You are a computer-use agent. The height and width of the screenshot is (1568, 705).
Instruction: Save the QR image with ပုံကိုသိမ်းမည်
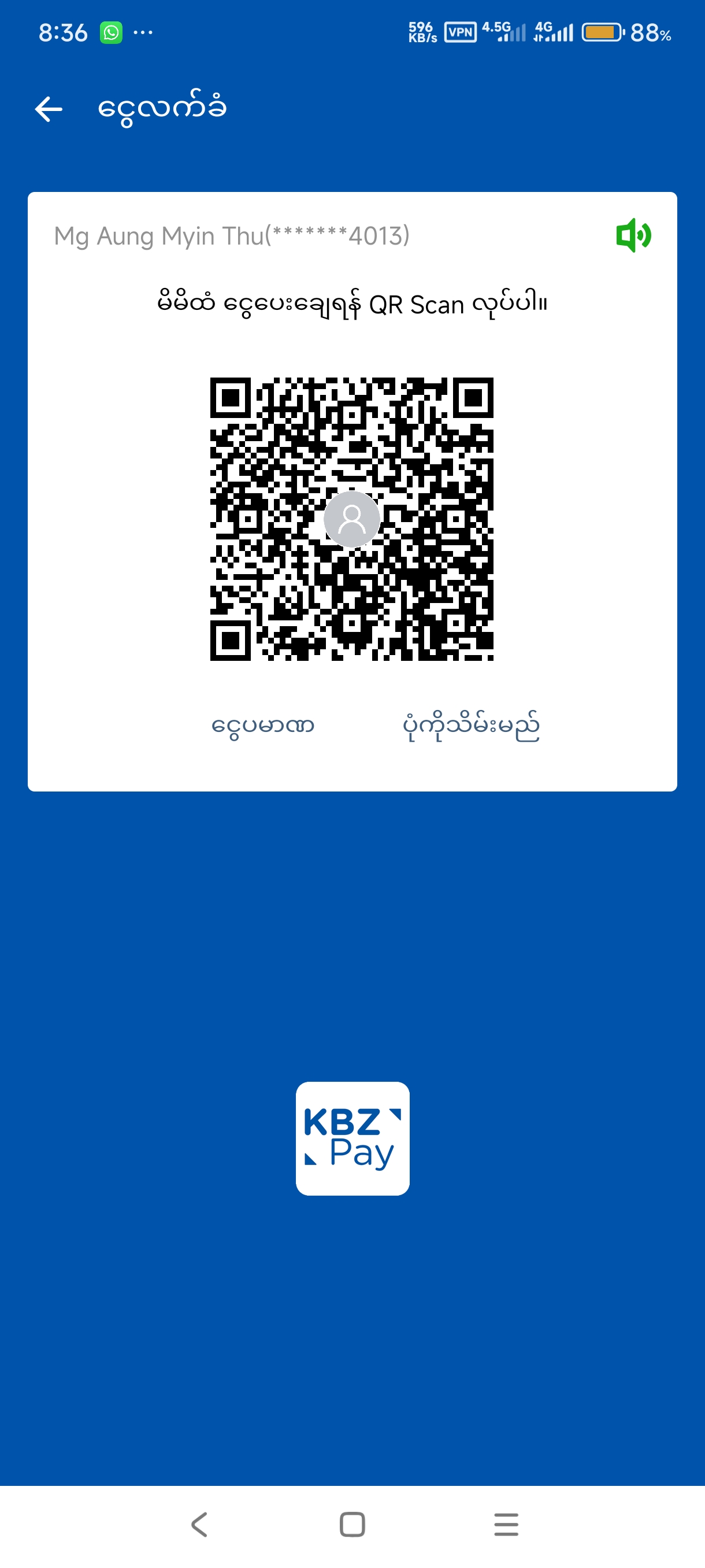(x=471, y=726)
